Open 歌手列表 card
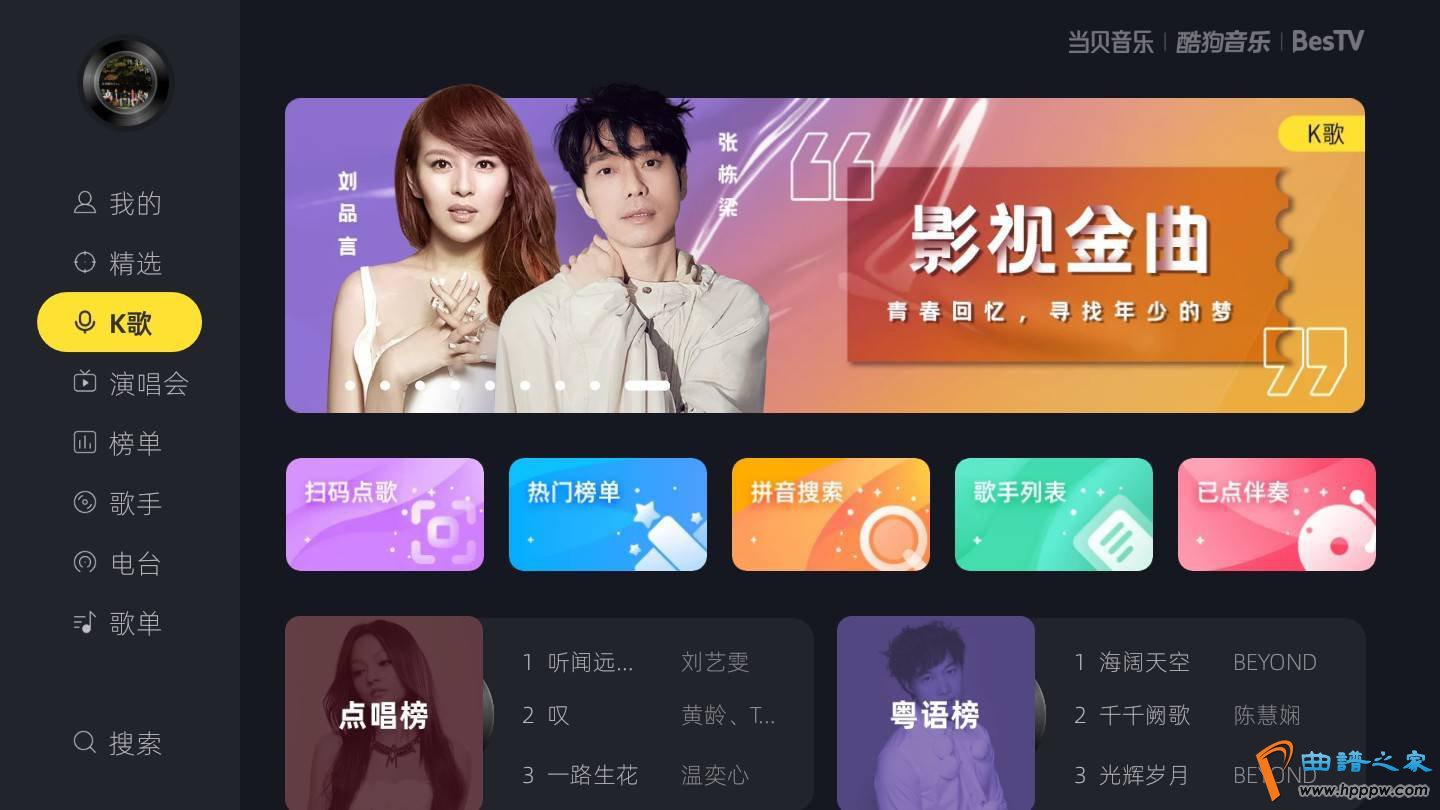This screenshot has width=1440, height=810. tap(1054, 514)
